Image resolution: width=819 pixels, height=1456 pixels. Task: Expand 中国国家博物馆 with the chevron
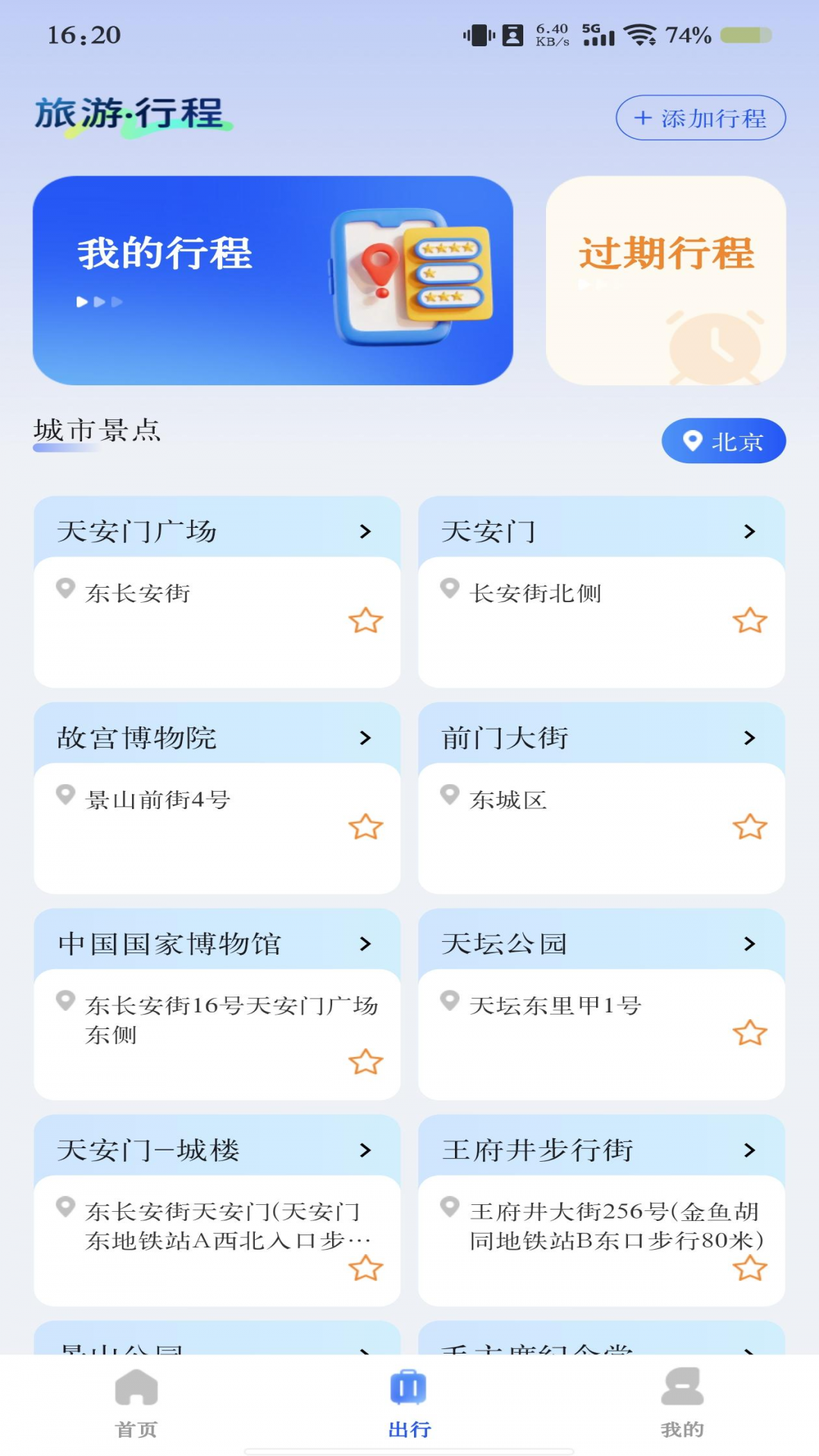[x=365, y=944]
